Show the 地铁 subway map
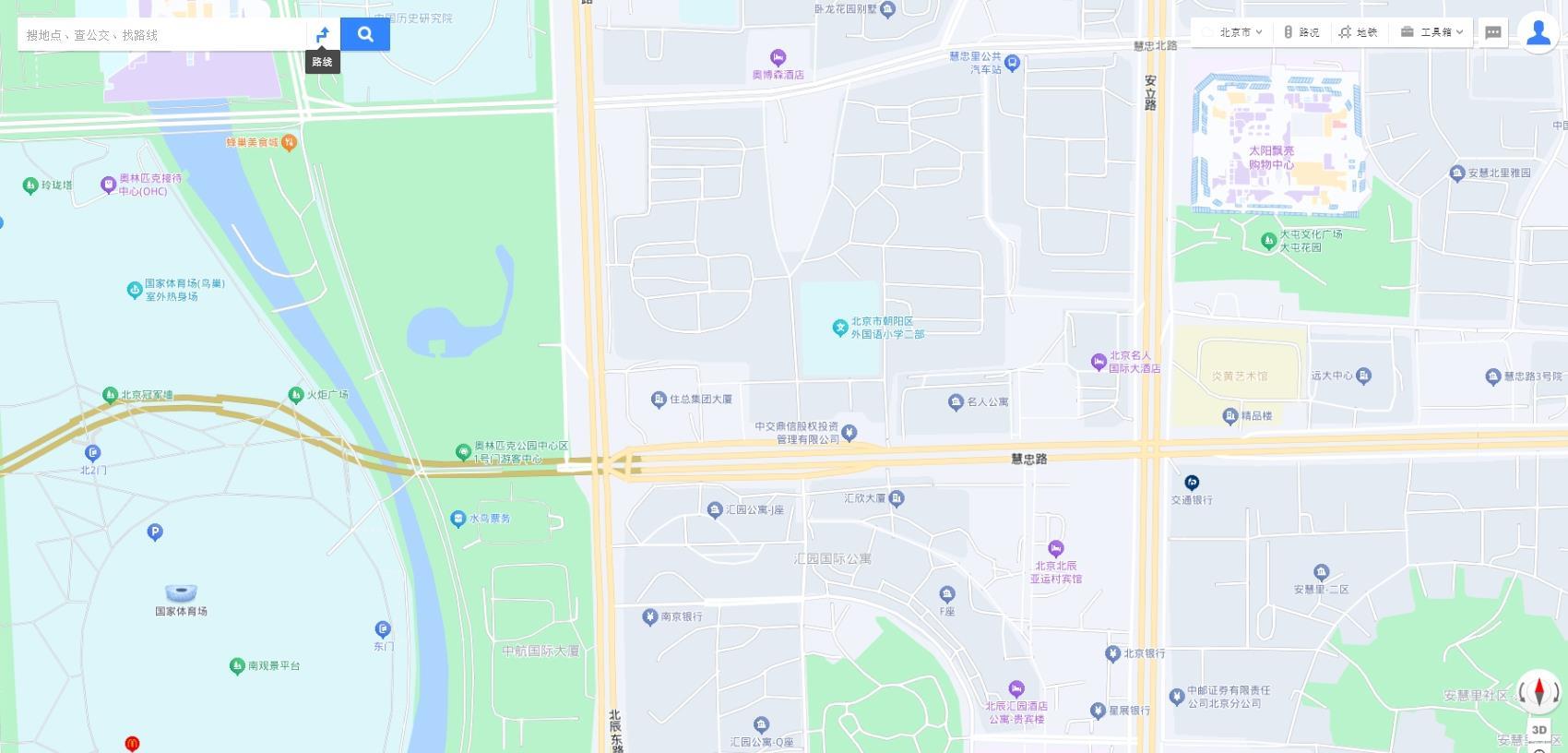This screenshot has height=753, width=1568. 1359,32
